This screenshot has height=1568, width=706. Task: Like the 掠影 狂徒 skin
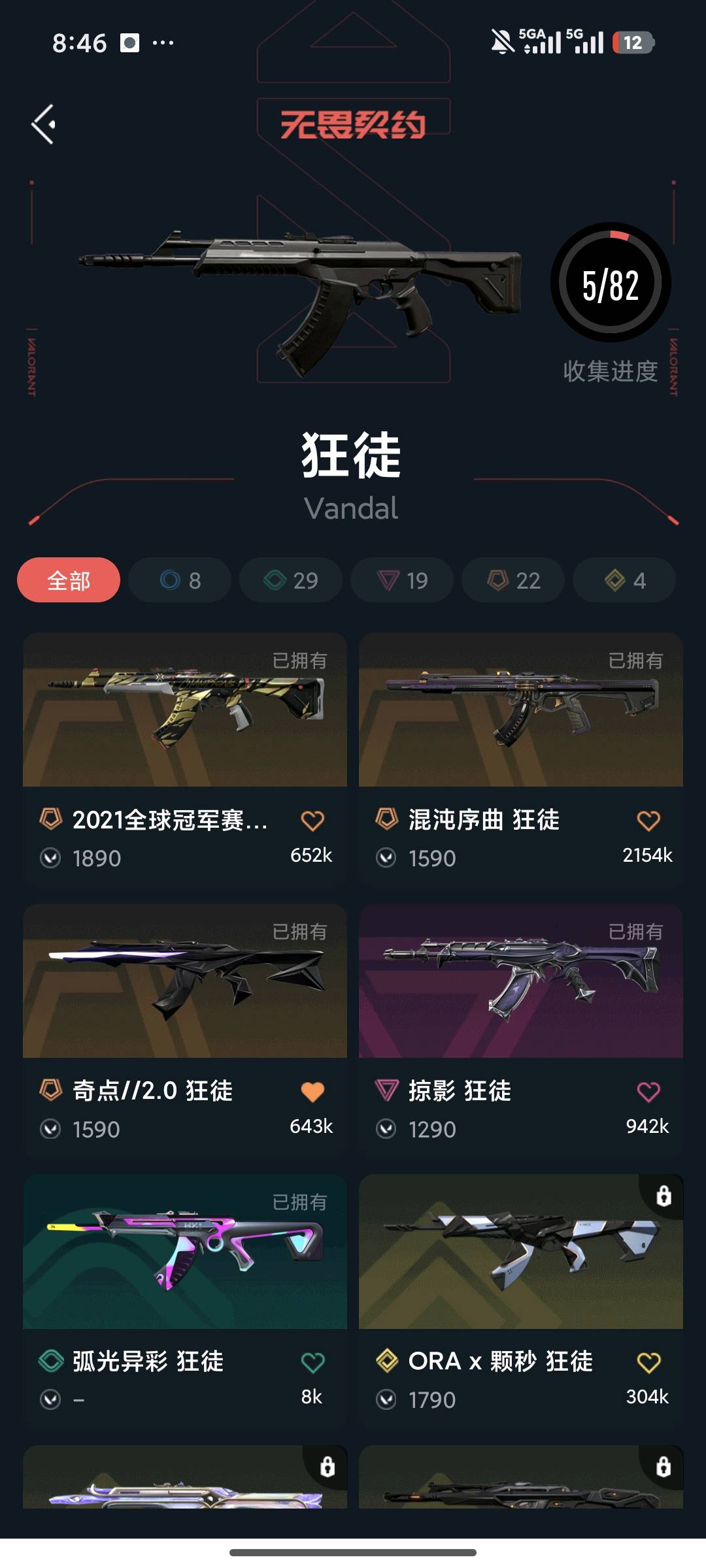click(x=648, y=1092)
